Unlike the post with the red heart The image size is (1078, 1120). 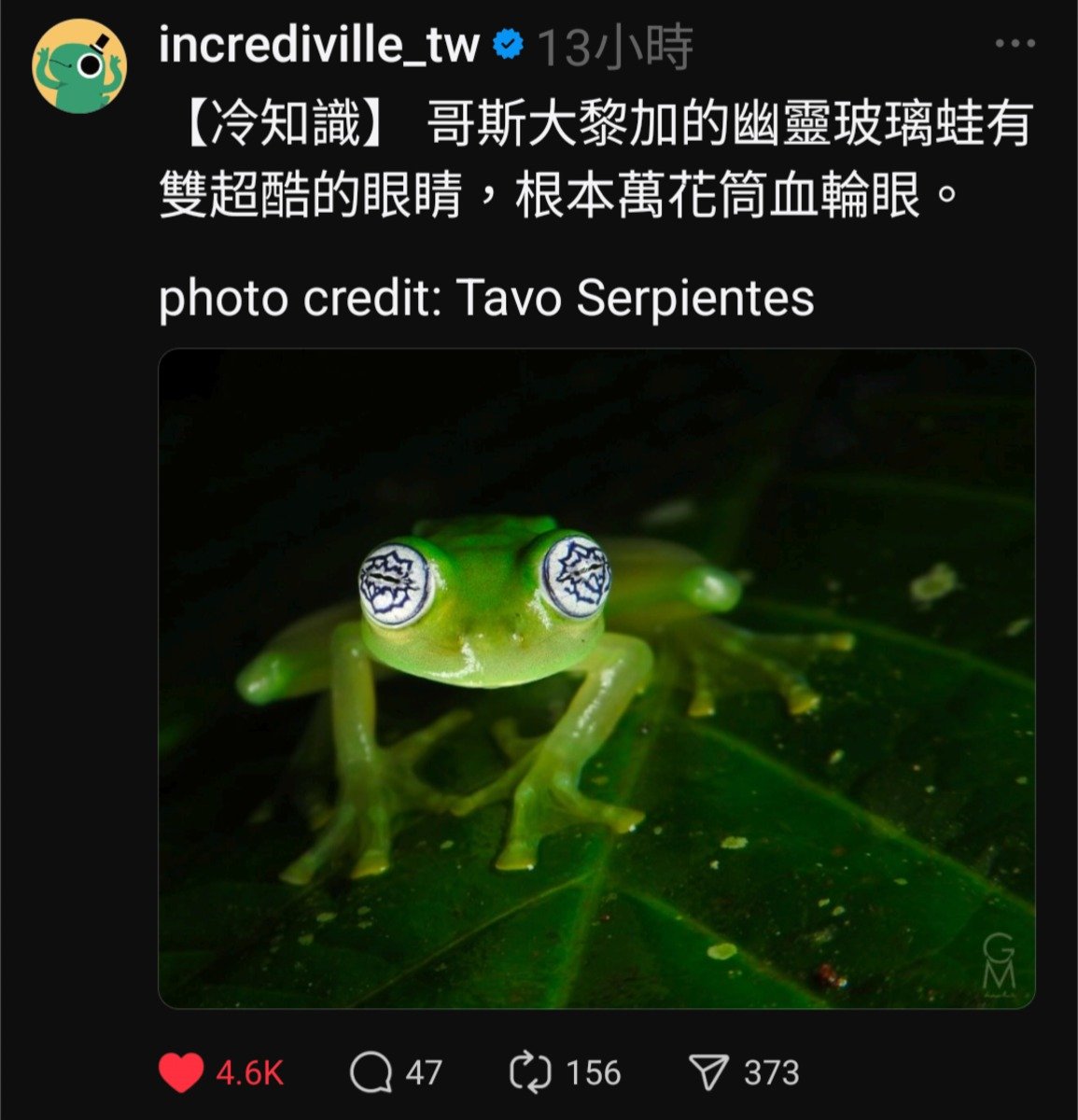pos(181,1072)
